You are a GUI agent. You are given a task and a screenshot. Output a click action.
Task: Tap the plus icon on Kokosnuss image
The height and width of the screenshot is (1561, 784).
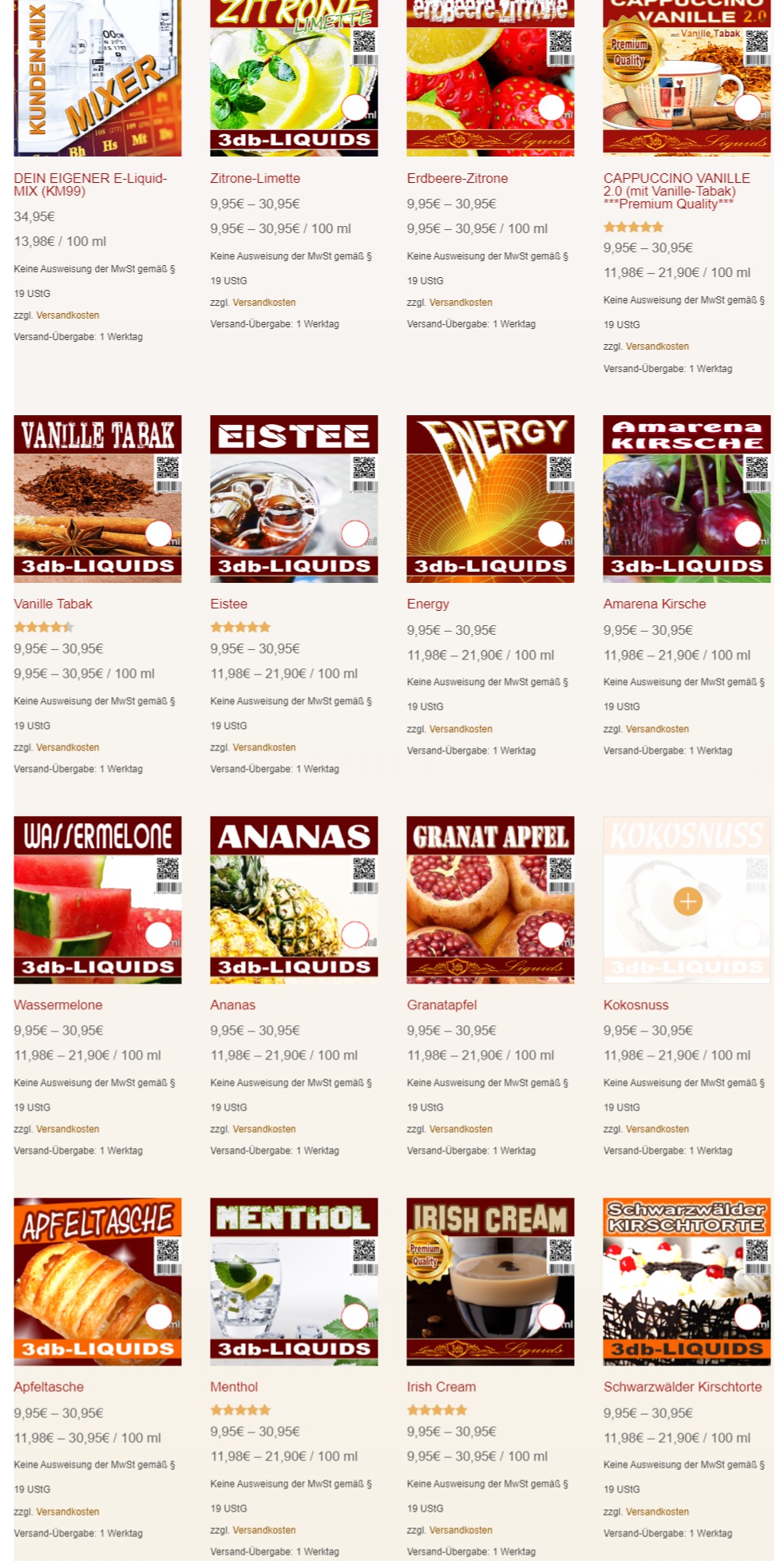(687, 901)
